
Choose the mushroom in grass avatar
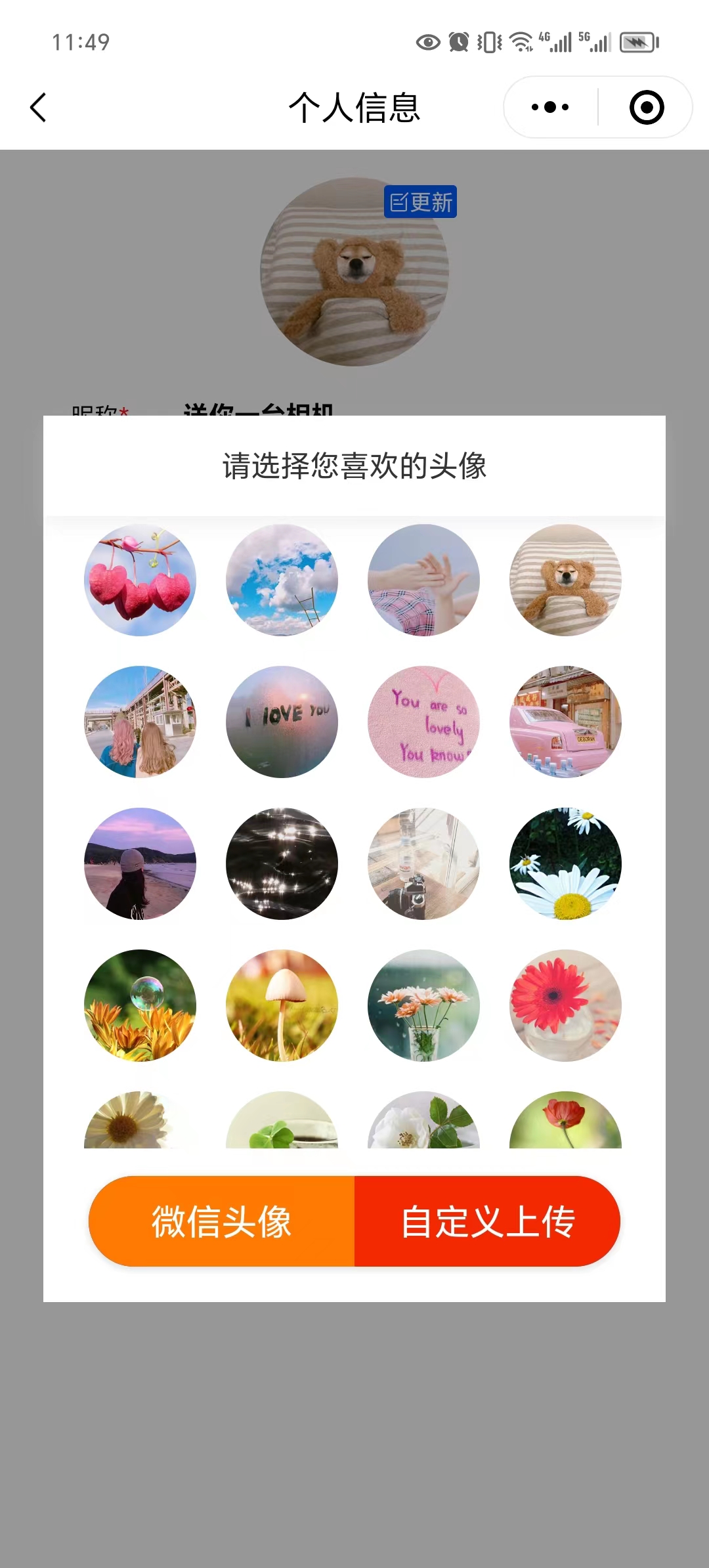(x=282, y=1006)
